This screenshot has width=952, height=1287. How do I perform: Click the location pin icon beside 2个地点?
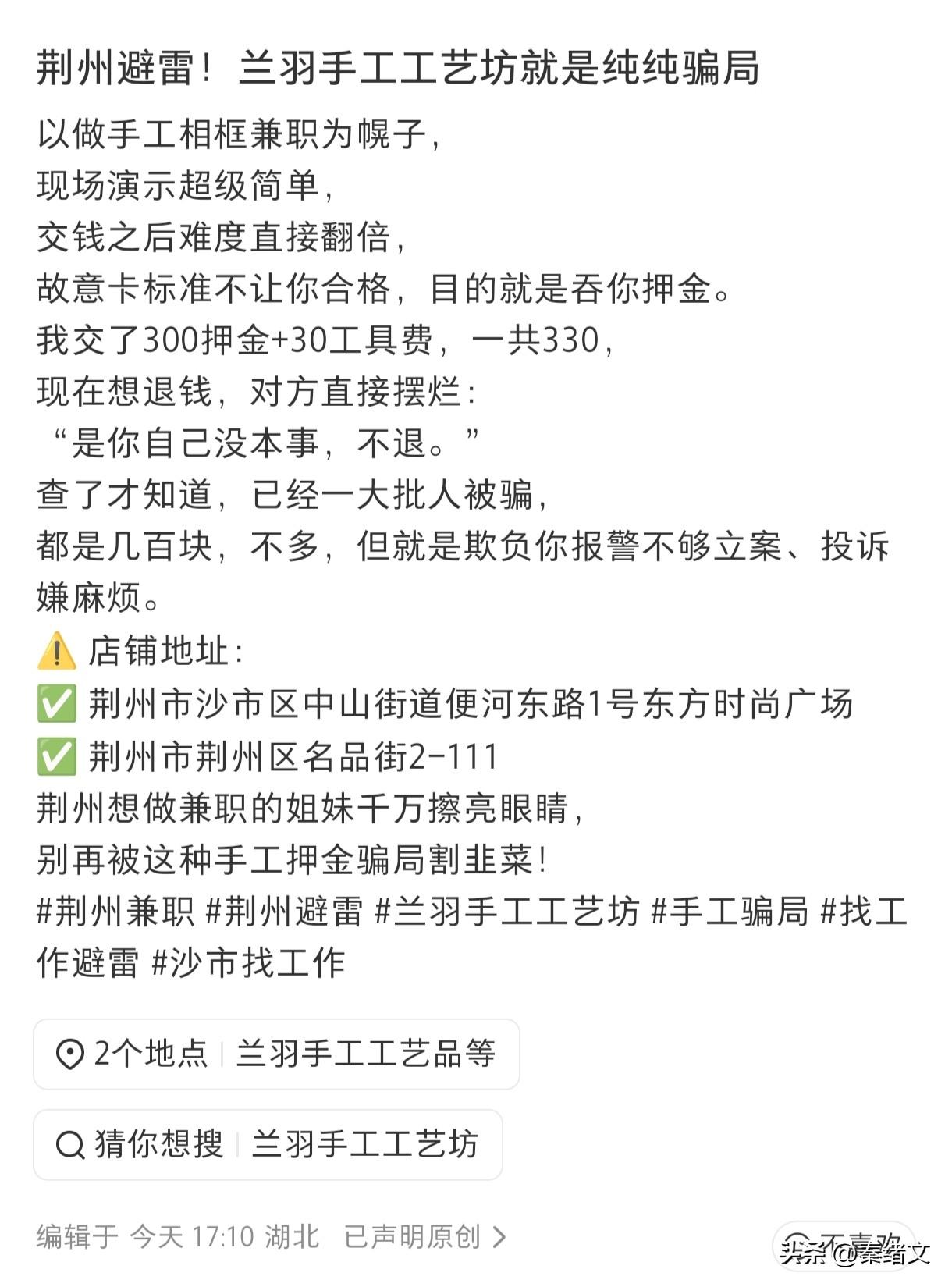click(x=71, y=1054)
